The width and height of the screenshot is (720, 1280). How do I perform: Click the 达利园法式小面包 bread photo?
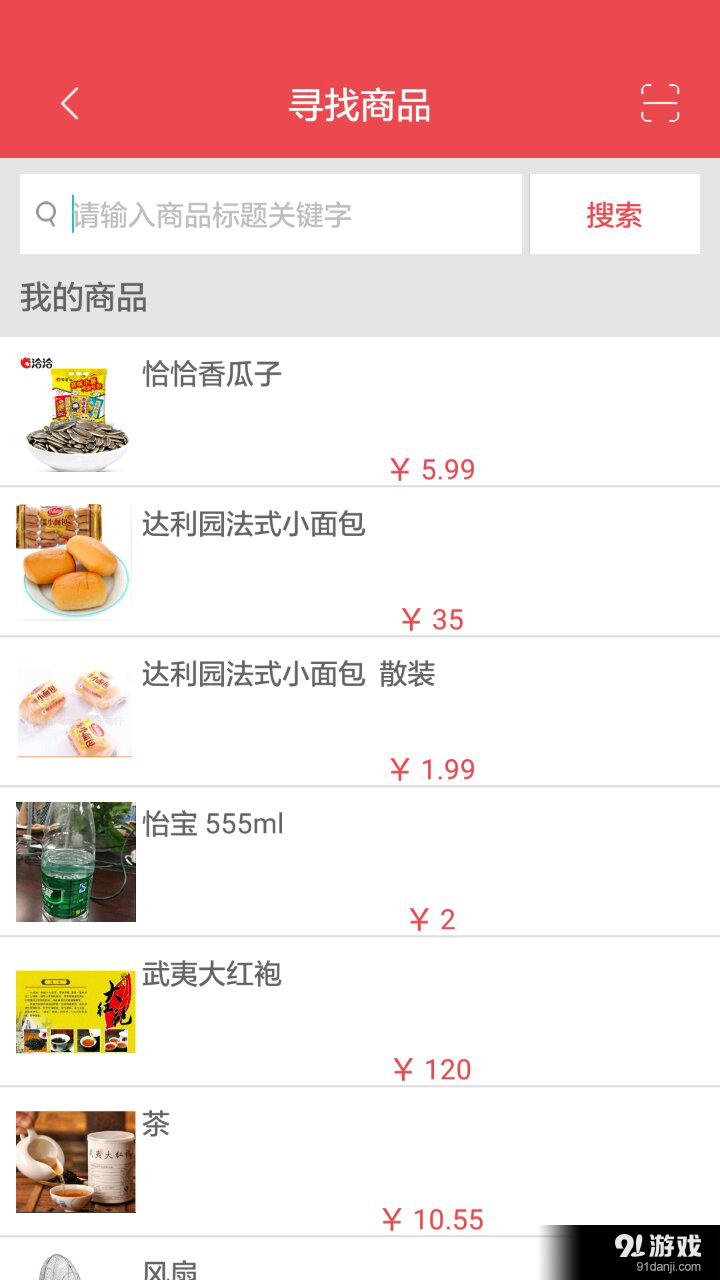click(73, 560)
